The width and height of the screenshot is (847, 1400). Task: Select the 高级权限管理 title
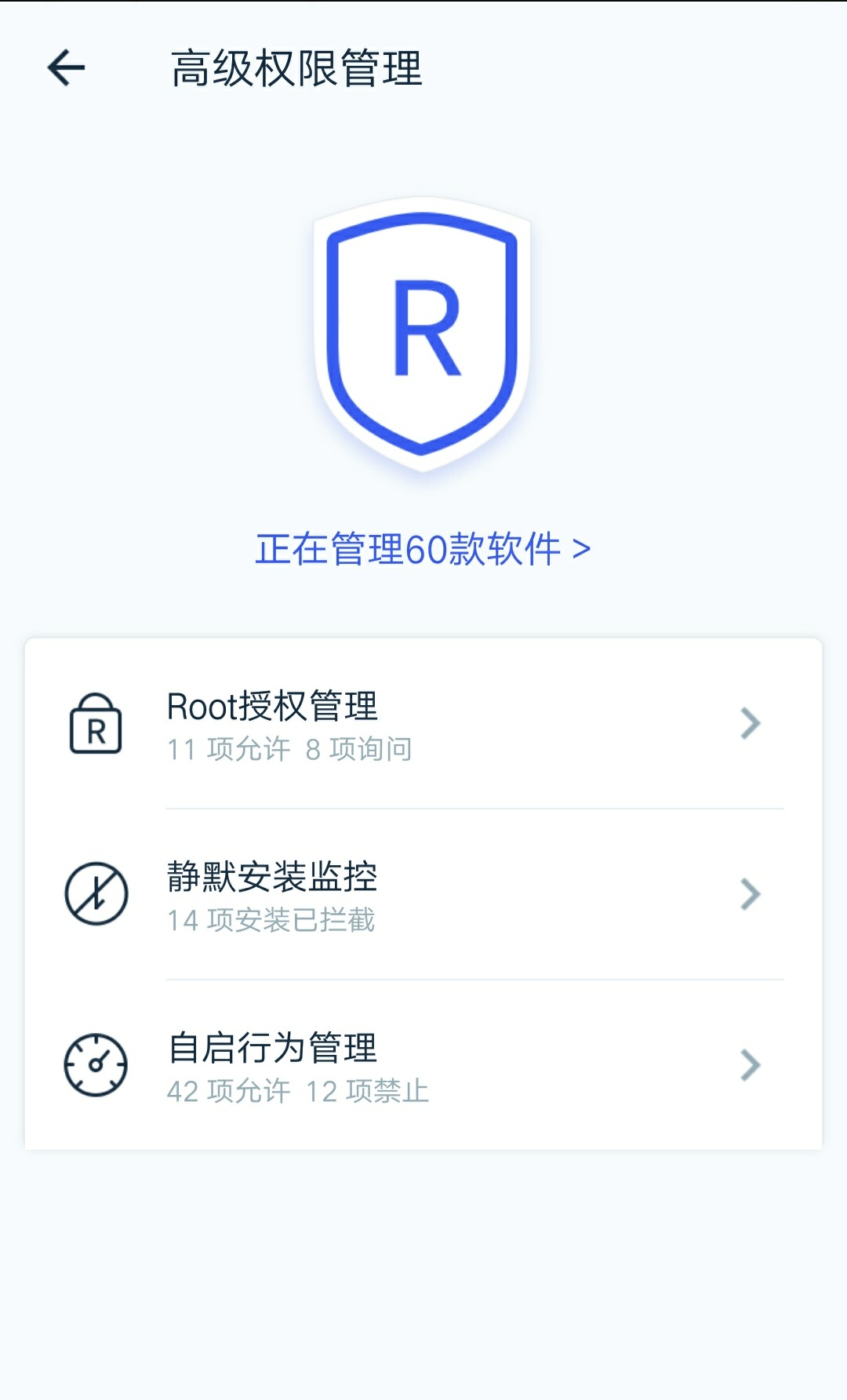point(298,67)
